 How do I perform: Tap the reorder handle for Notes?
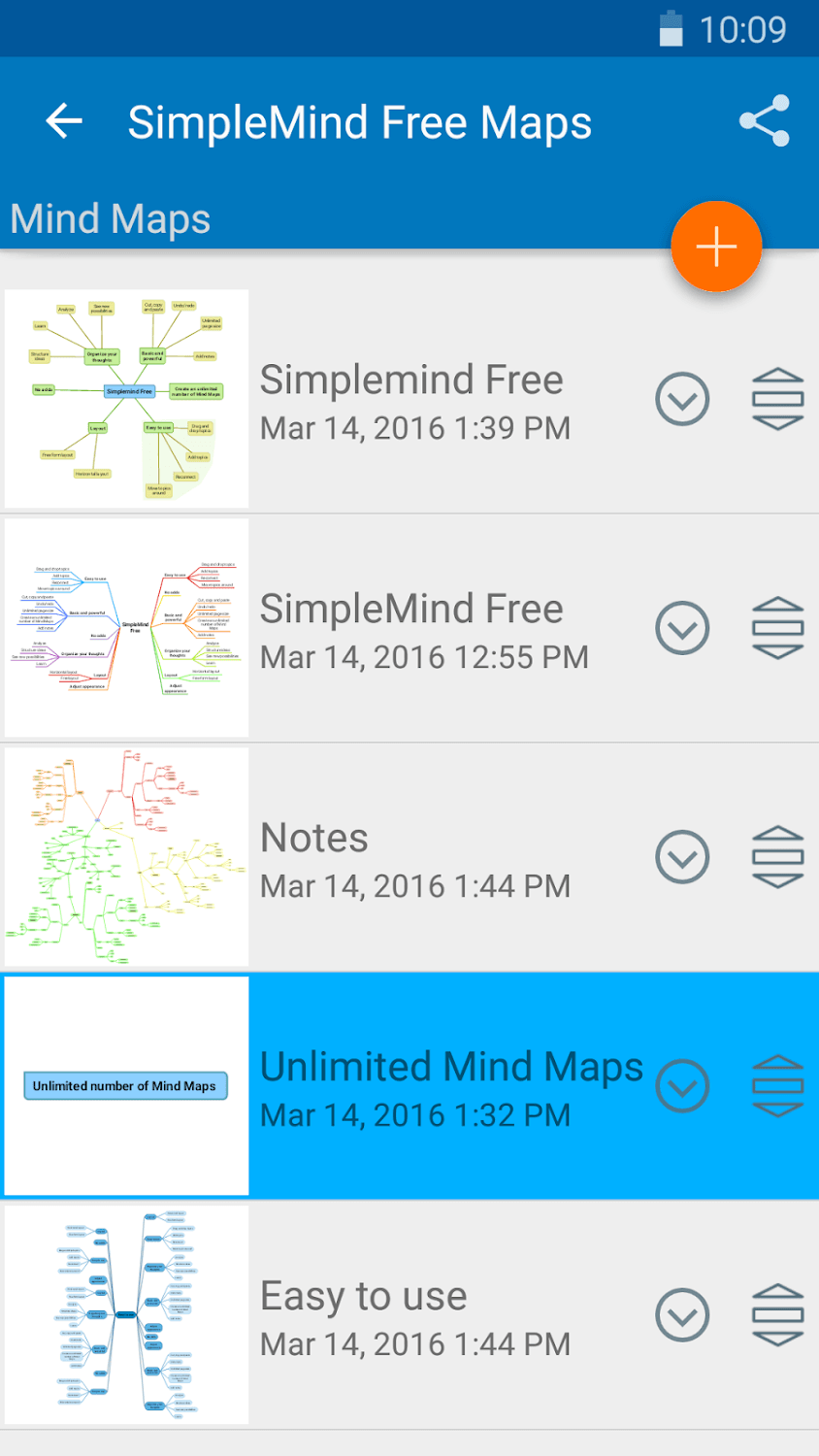[x=777, y=858]
